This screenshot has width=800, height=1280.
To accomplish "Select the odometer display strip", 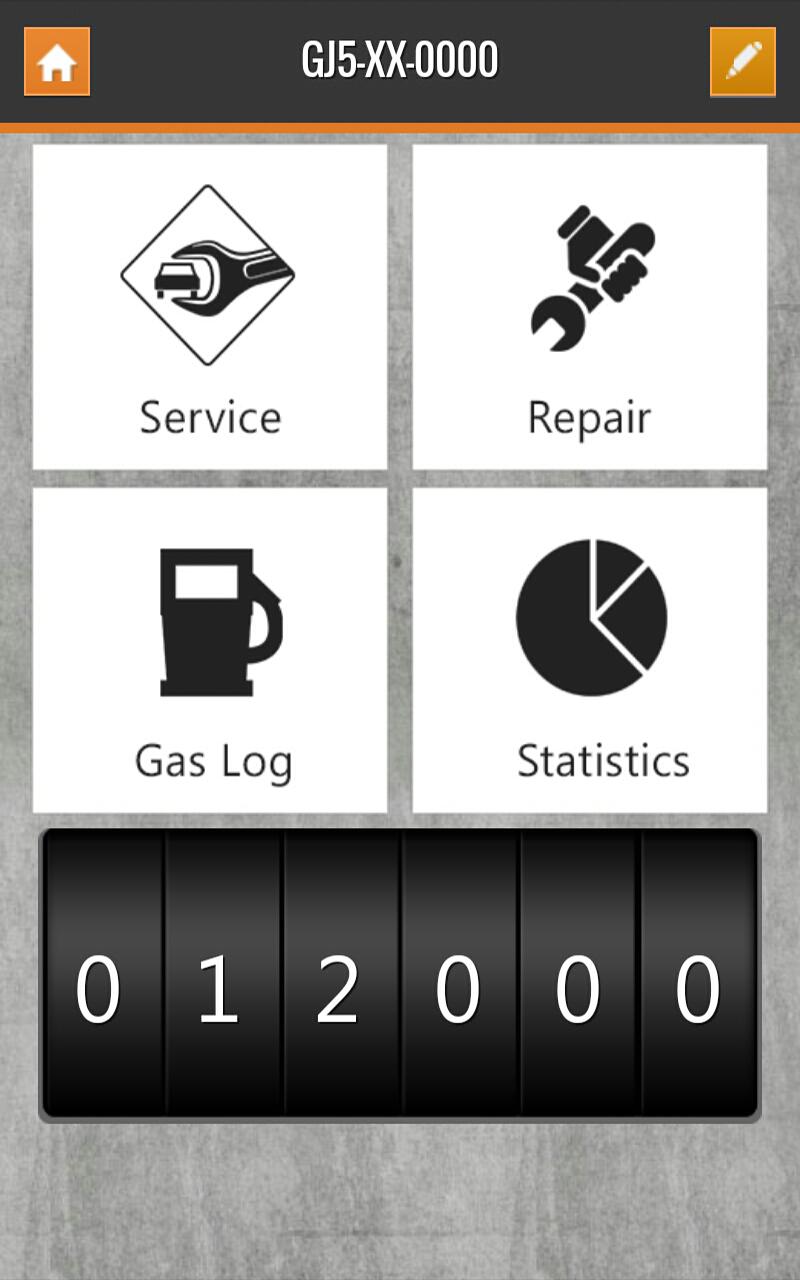I will pyautogui.click(x=400, y=970).
